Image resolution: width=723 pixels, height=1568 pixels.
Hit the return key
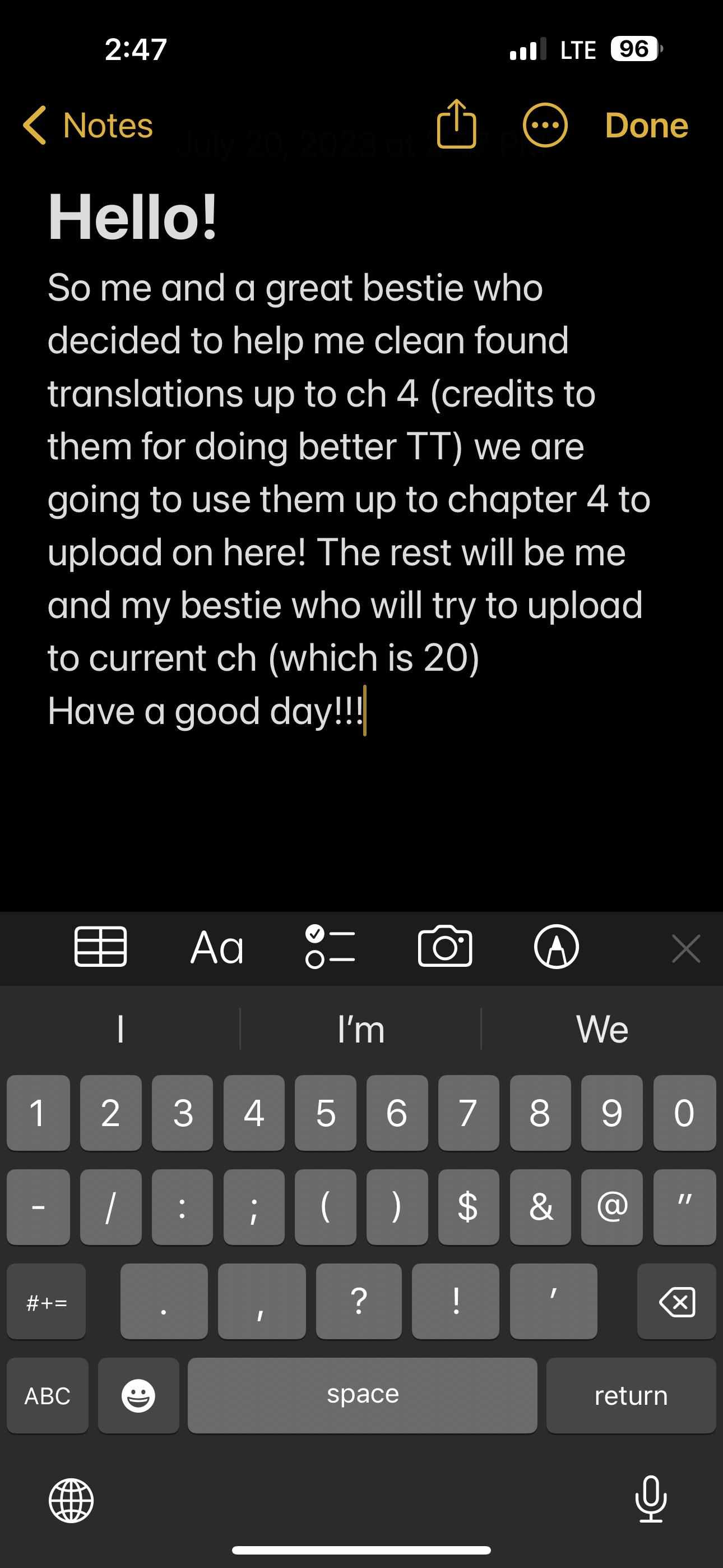[631, 1396]
